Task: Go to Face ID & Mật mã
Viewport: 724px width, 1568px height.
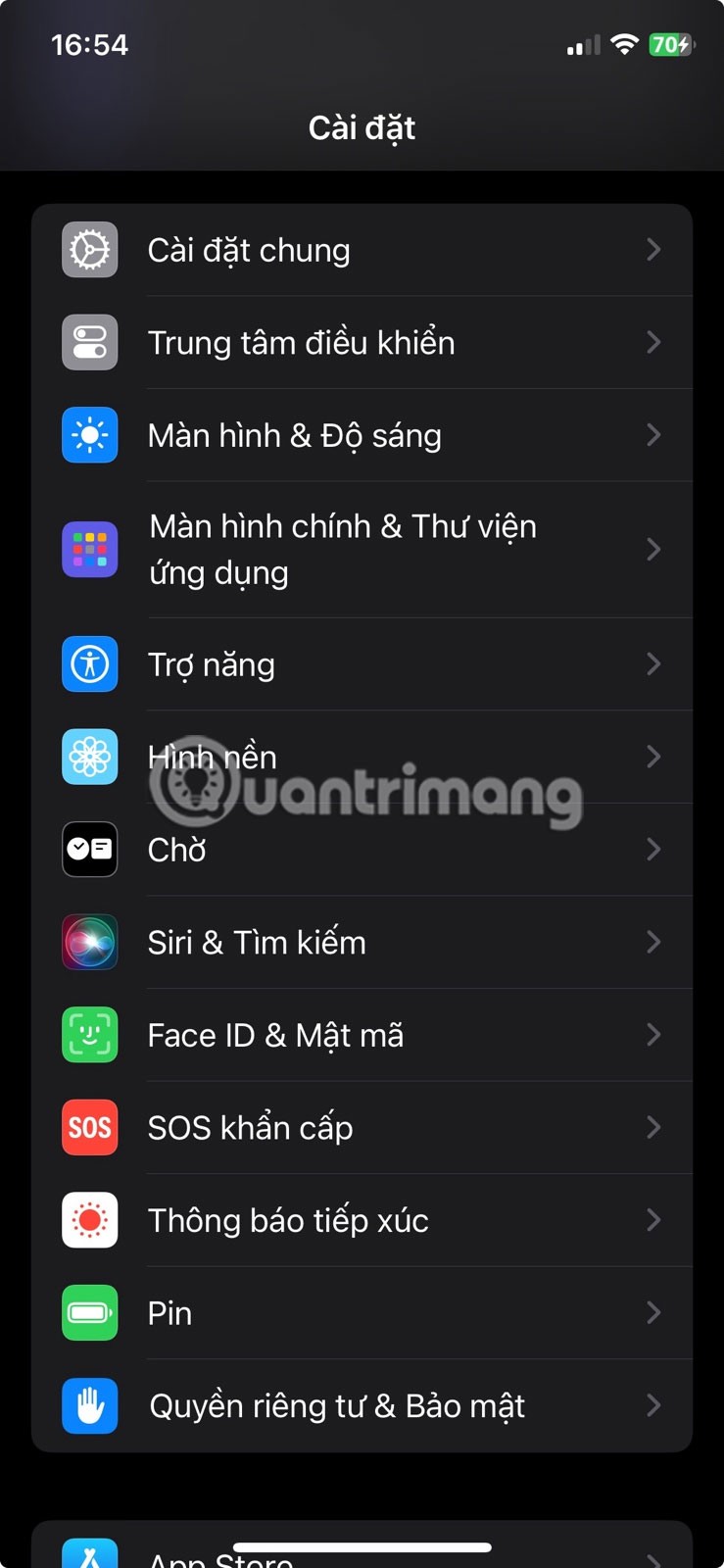Action: [362, 1035]
